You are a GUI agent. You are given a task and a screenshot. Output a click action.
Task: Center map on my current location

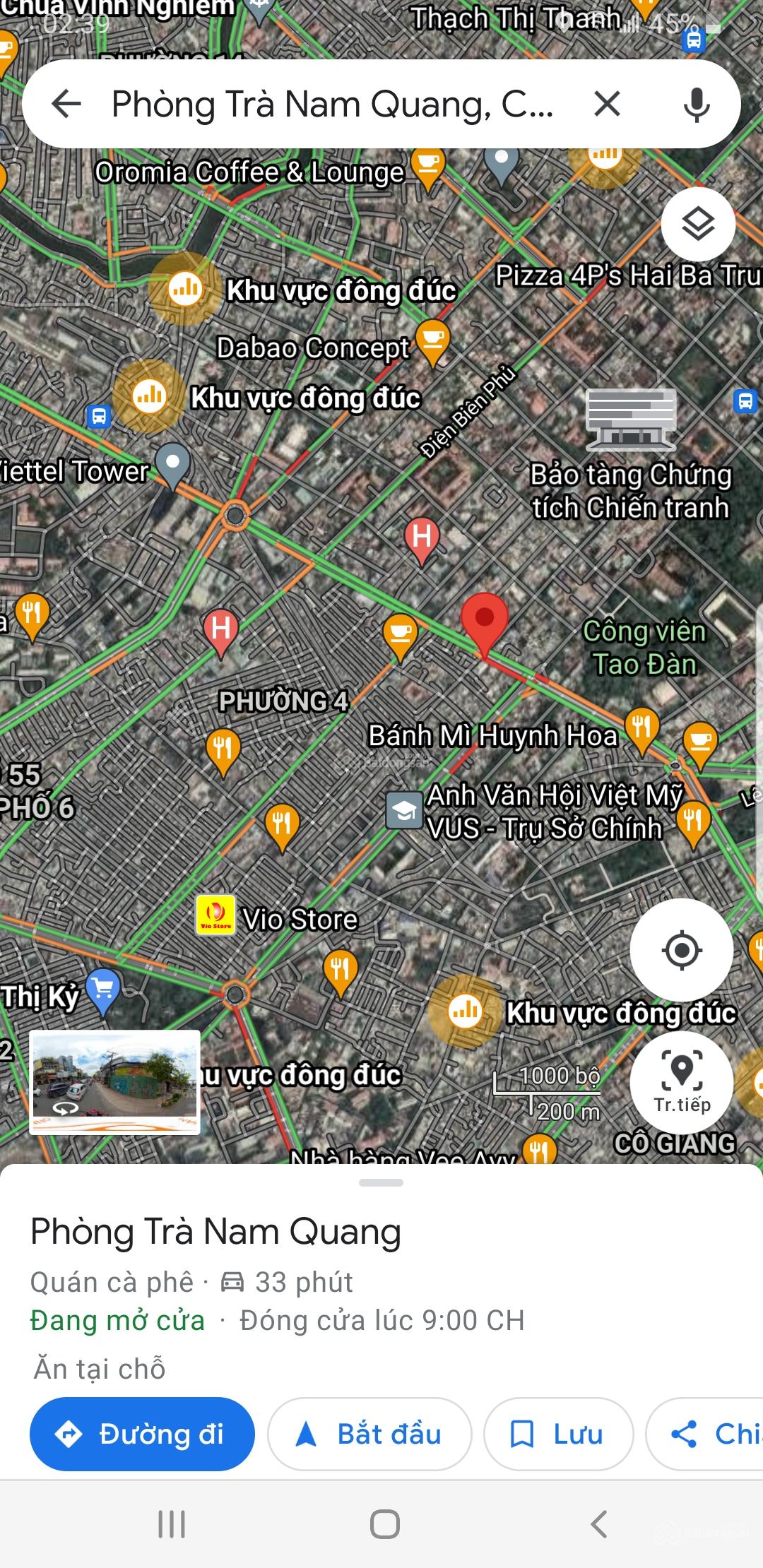682,950
